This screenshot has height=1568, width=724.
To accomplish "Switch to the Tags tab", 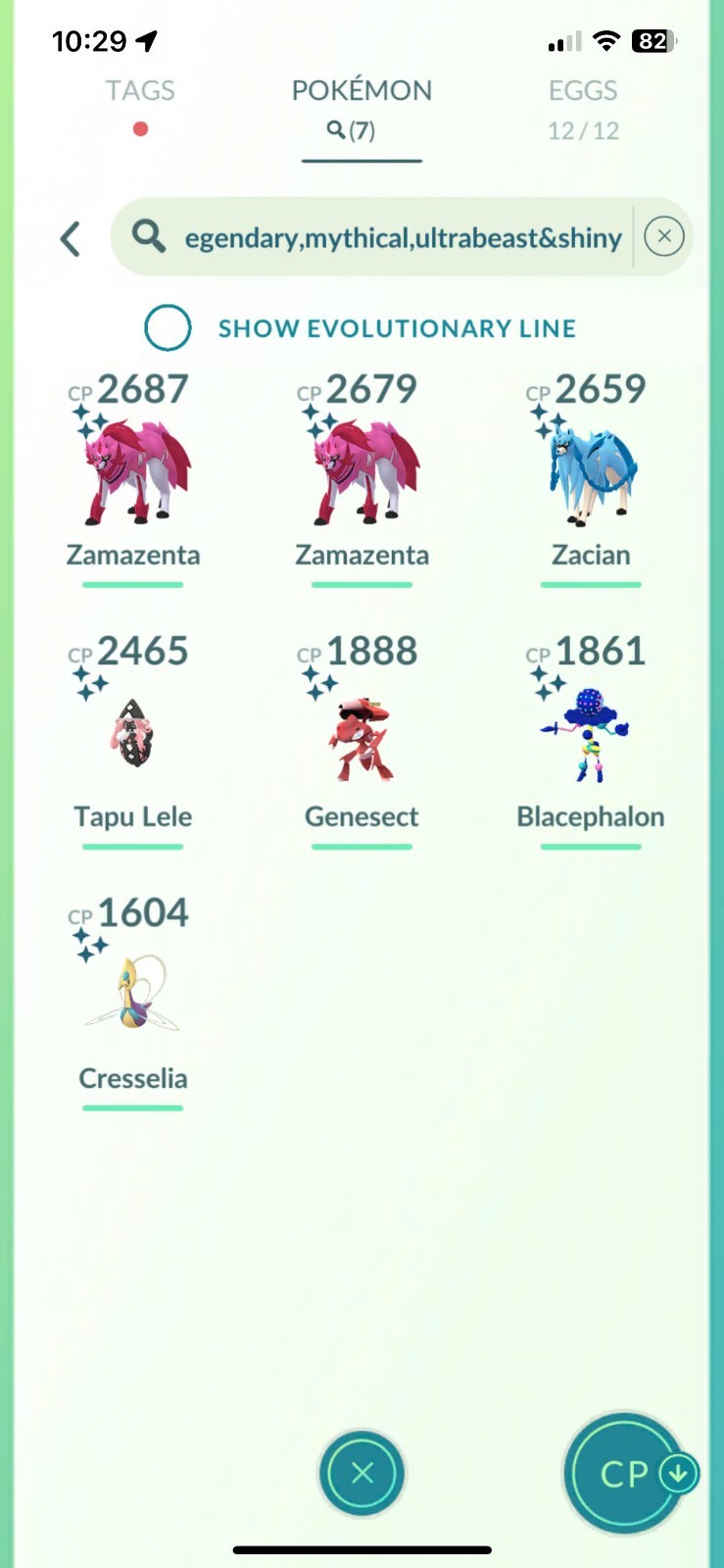I will [x=140, y=91].
